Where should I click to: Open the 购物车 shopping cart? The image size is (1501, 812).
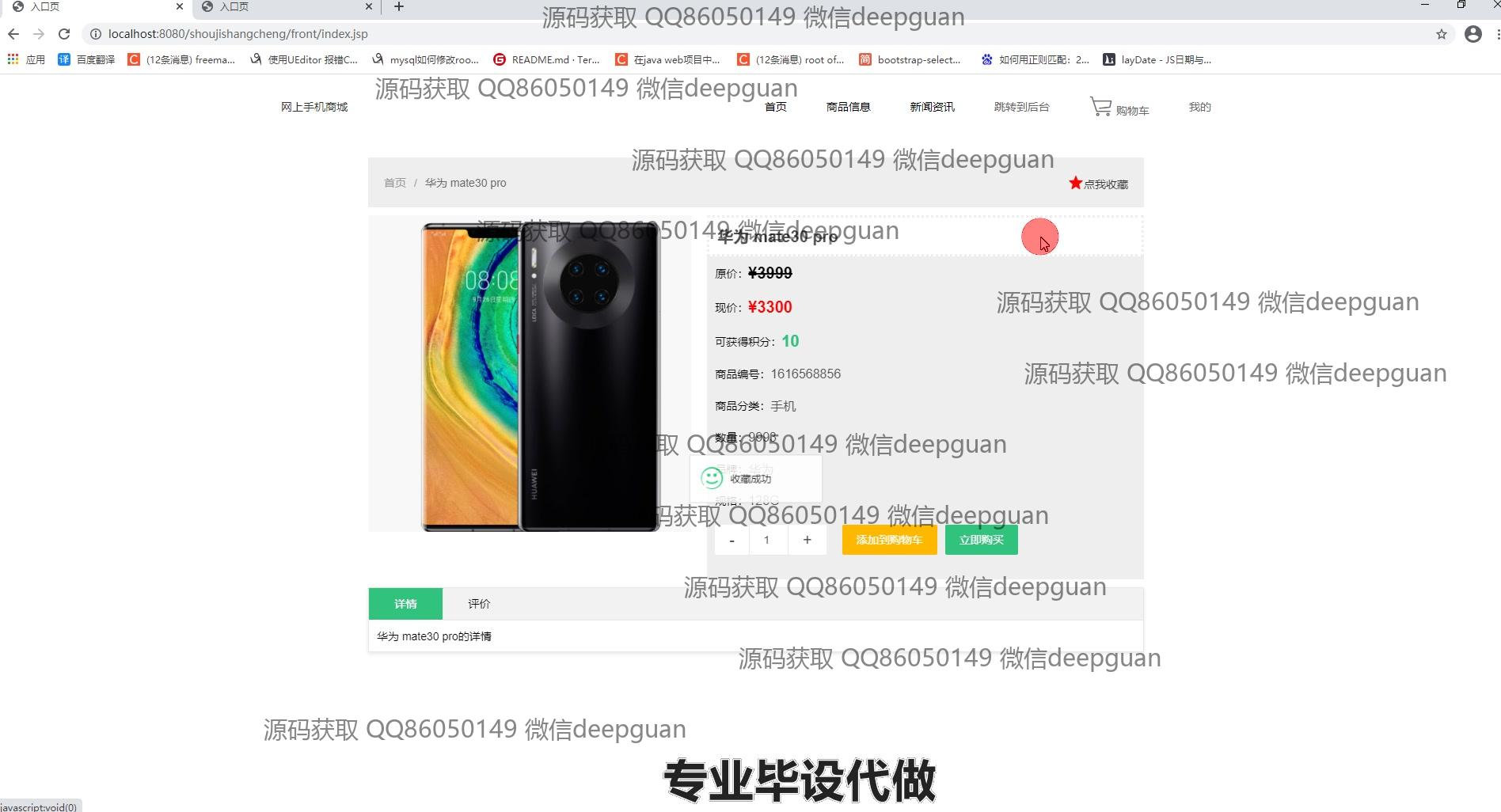pyautogui.click(x=1119, y=108)
